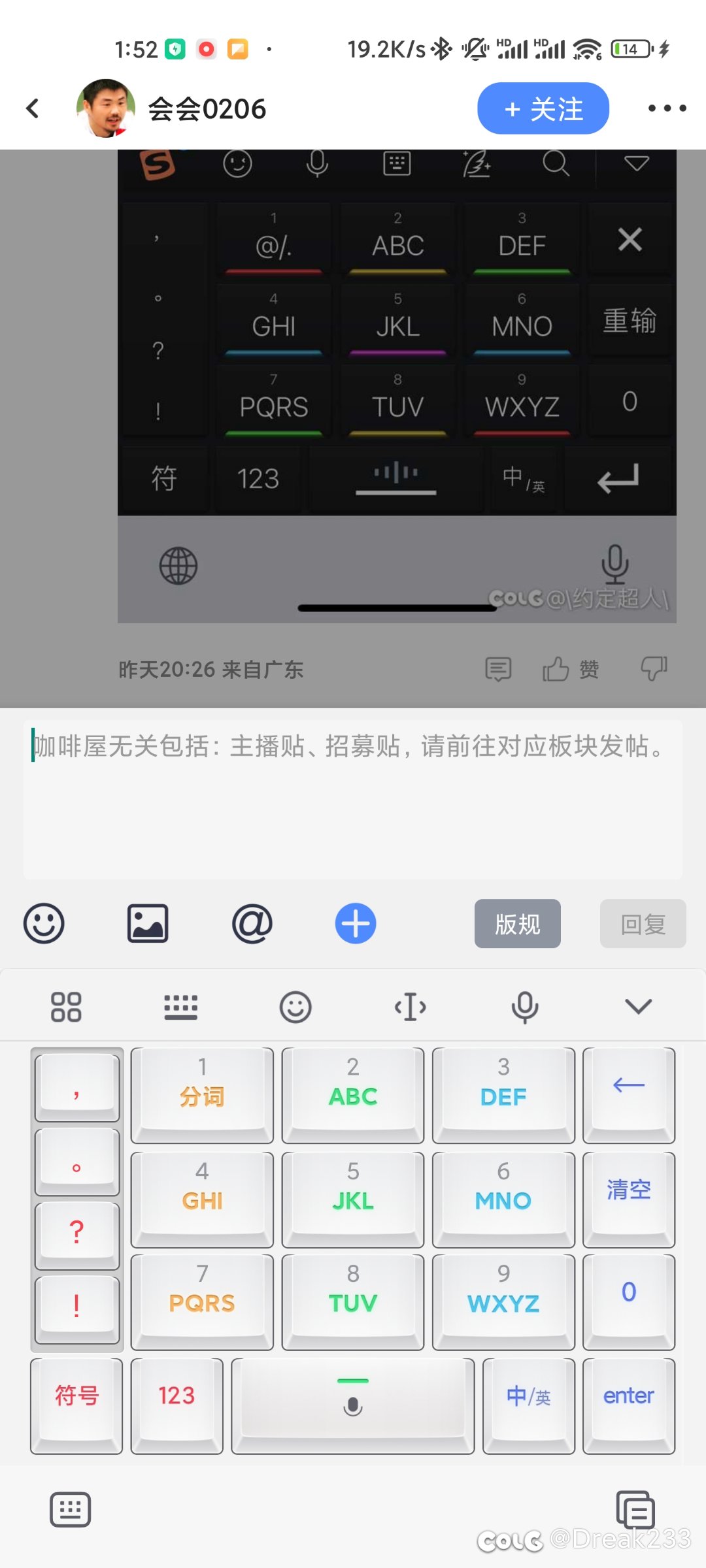Open keyboard cursor-move tool
Image resolution: width=706 pixels, height=1568 pixels.
(411, 1007)
